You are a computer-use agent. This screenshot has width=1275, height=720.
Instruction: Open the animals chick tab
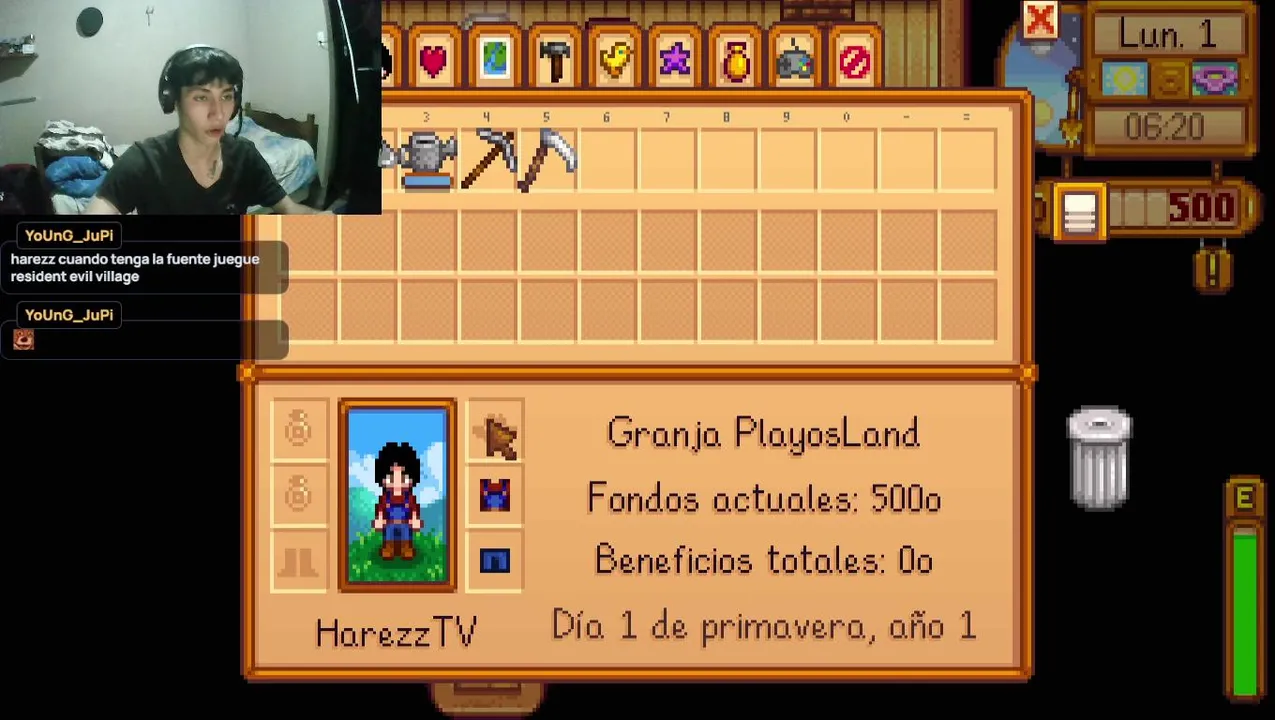click(615, 61)
